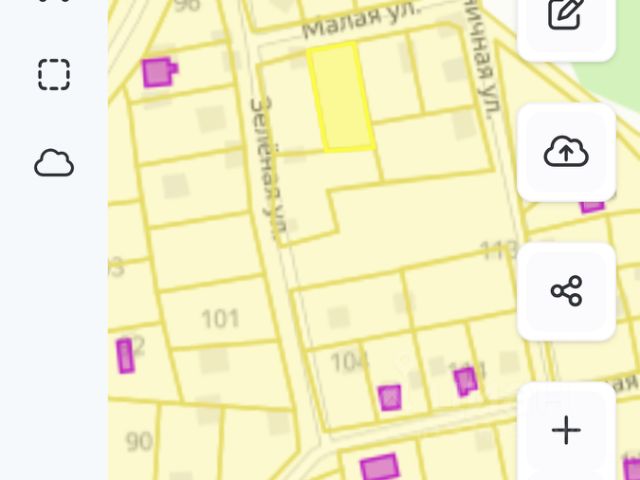Screen dimensions: 640x480
Task: Open the cloud icon in left sidebar
Action: tap(54, 163)
